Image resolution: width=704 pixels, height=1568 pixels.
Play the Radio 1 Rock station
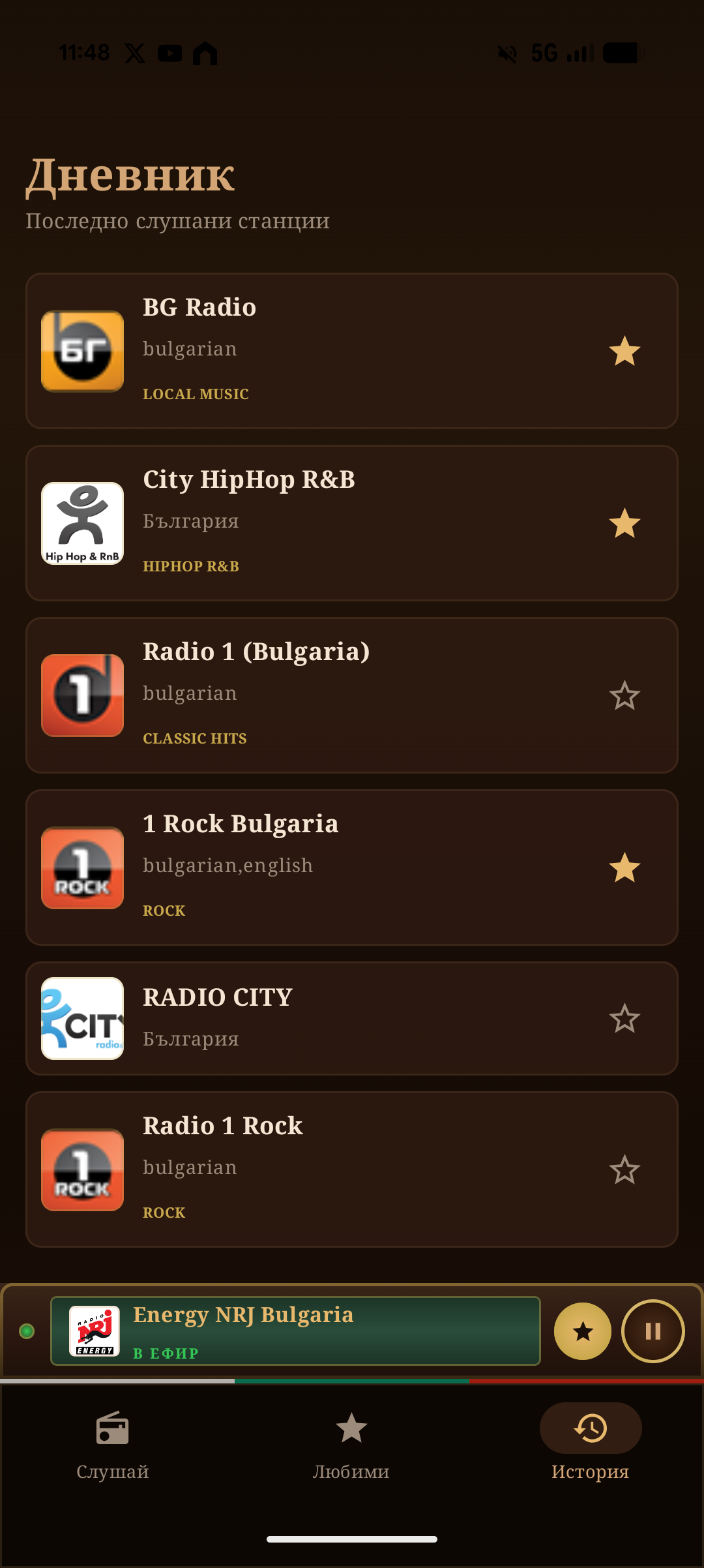(x=352, y=1169)
